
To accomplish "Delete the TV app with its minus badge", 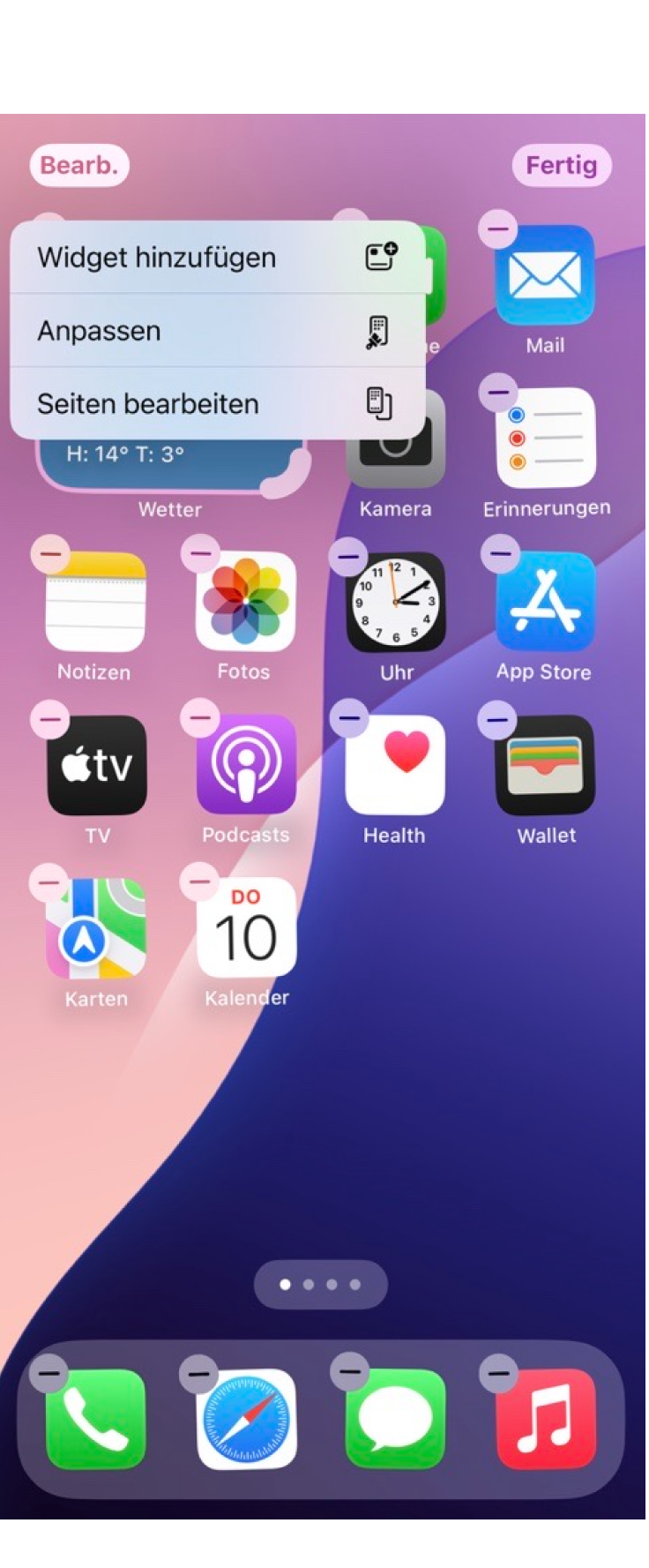I will tap(50, 718).
